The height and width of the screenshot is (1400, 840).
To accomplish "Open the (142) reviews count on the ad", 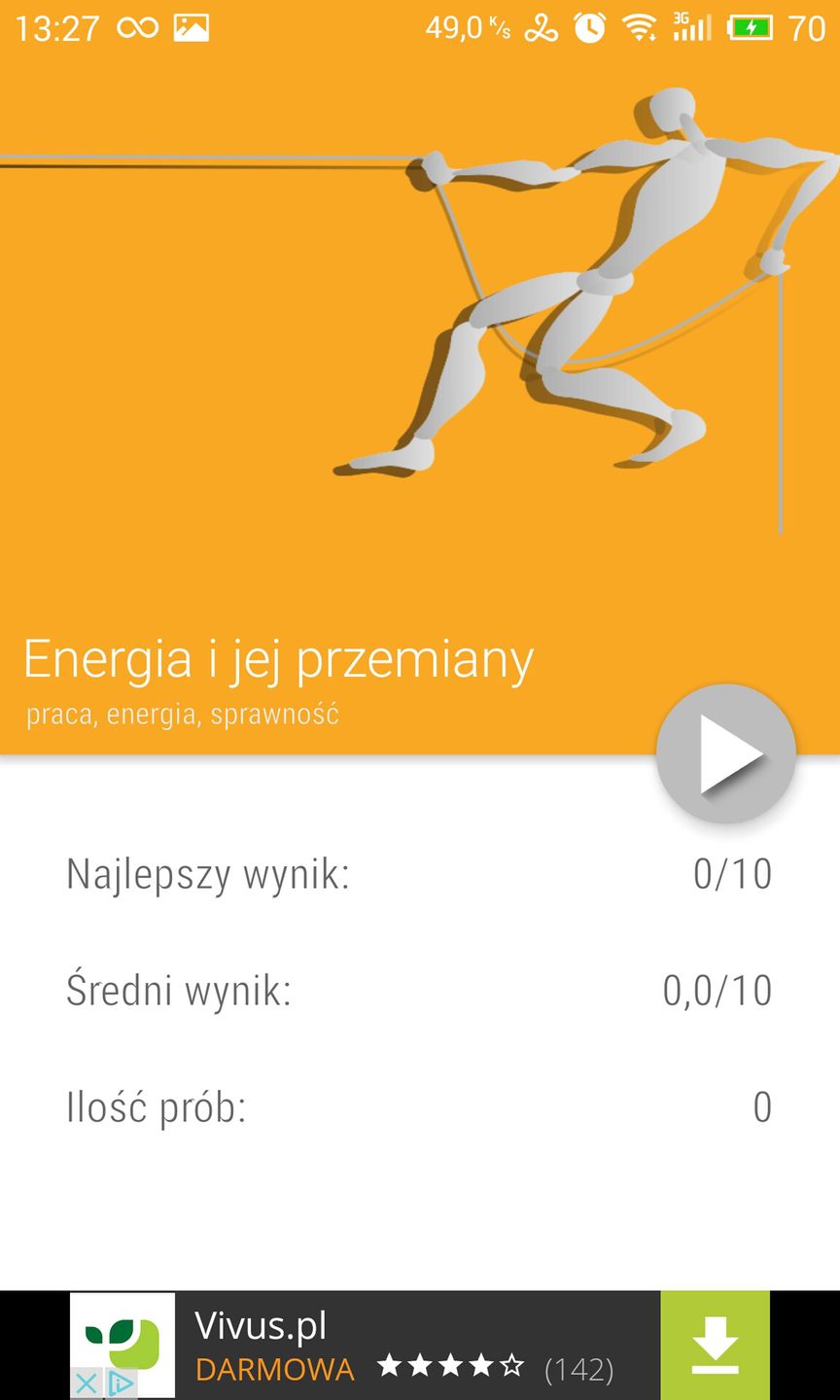I will tap(579, 1369).
